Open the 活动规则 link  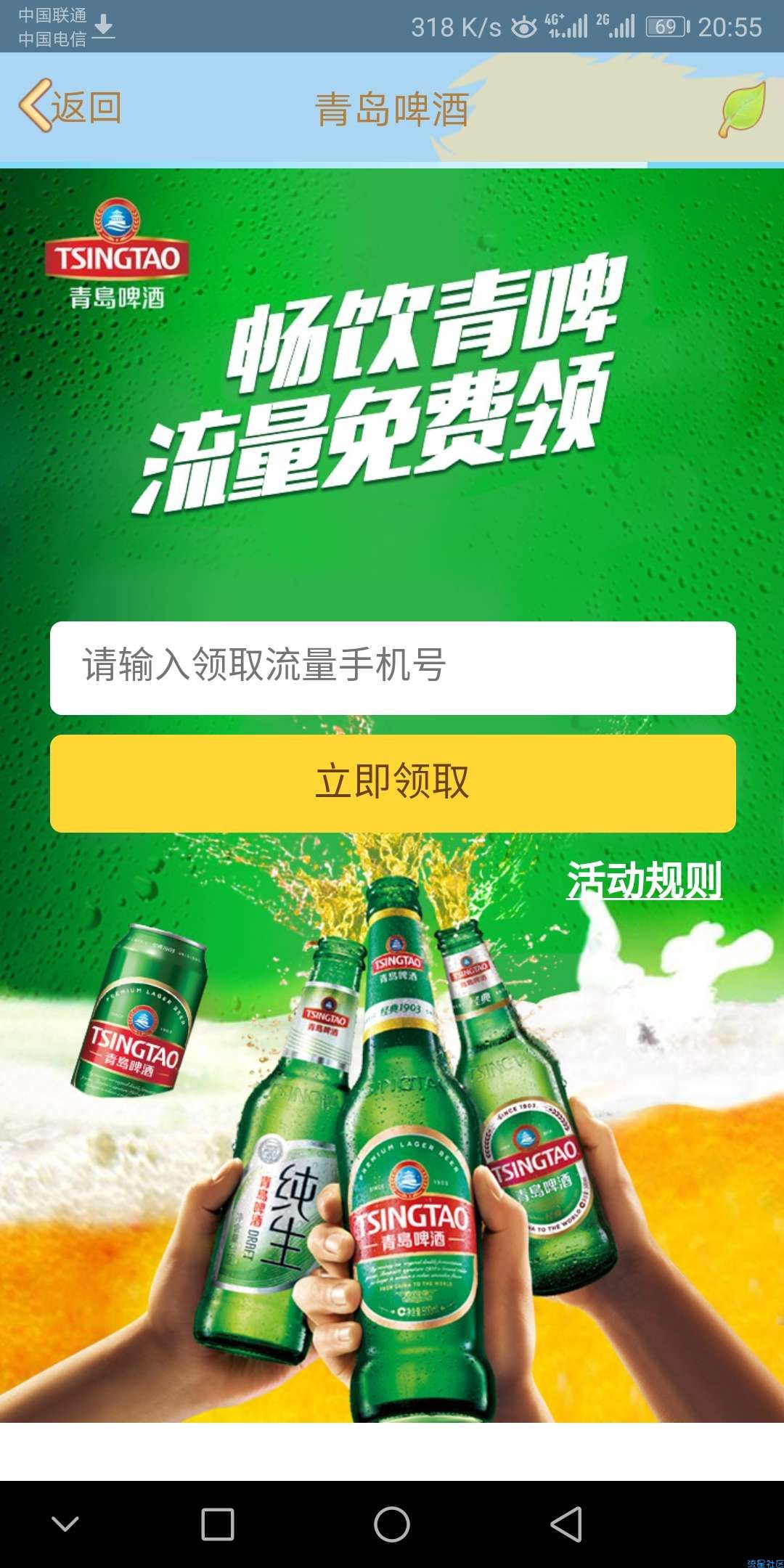tap(643, 881)
